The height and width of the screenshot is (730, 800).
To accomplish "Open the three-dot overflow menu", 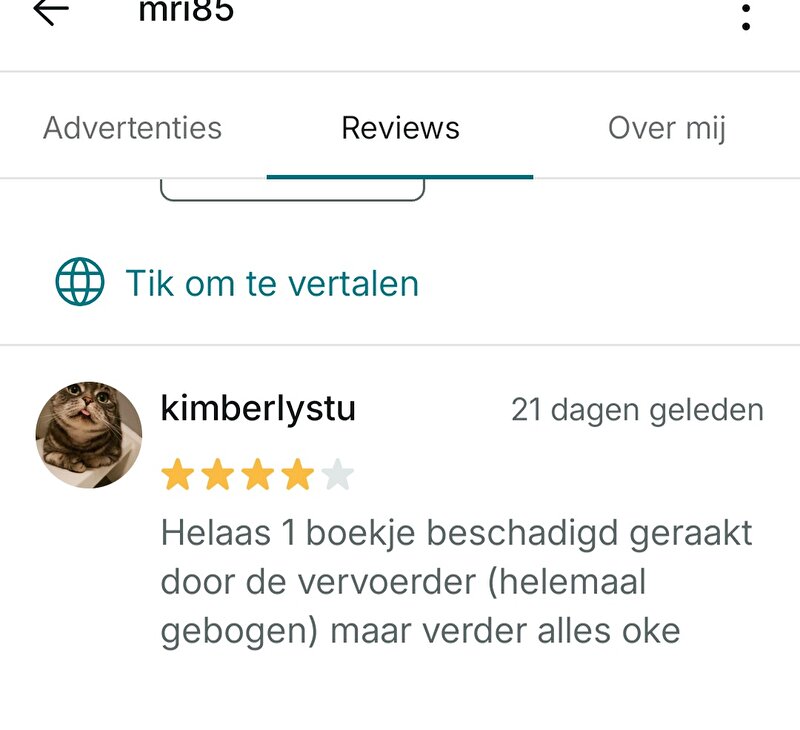I will tap(746, 15).
